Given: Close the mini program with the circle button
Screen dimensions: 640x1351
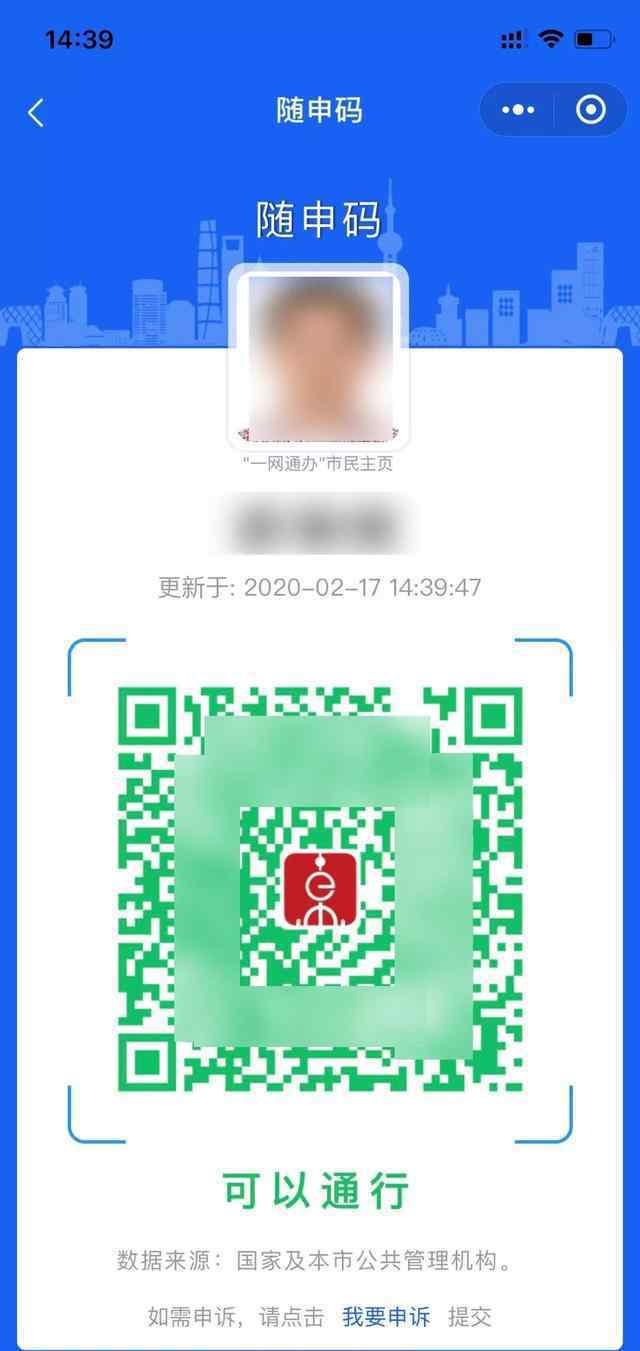Looking at the screenshot, I should pos(591,110).
